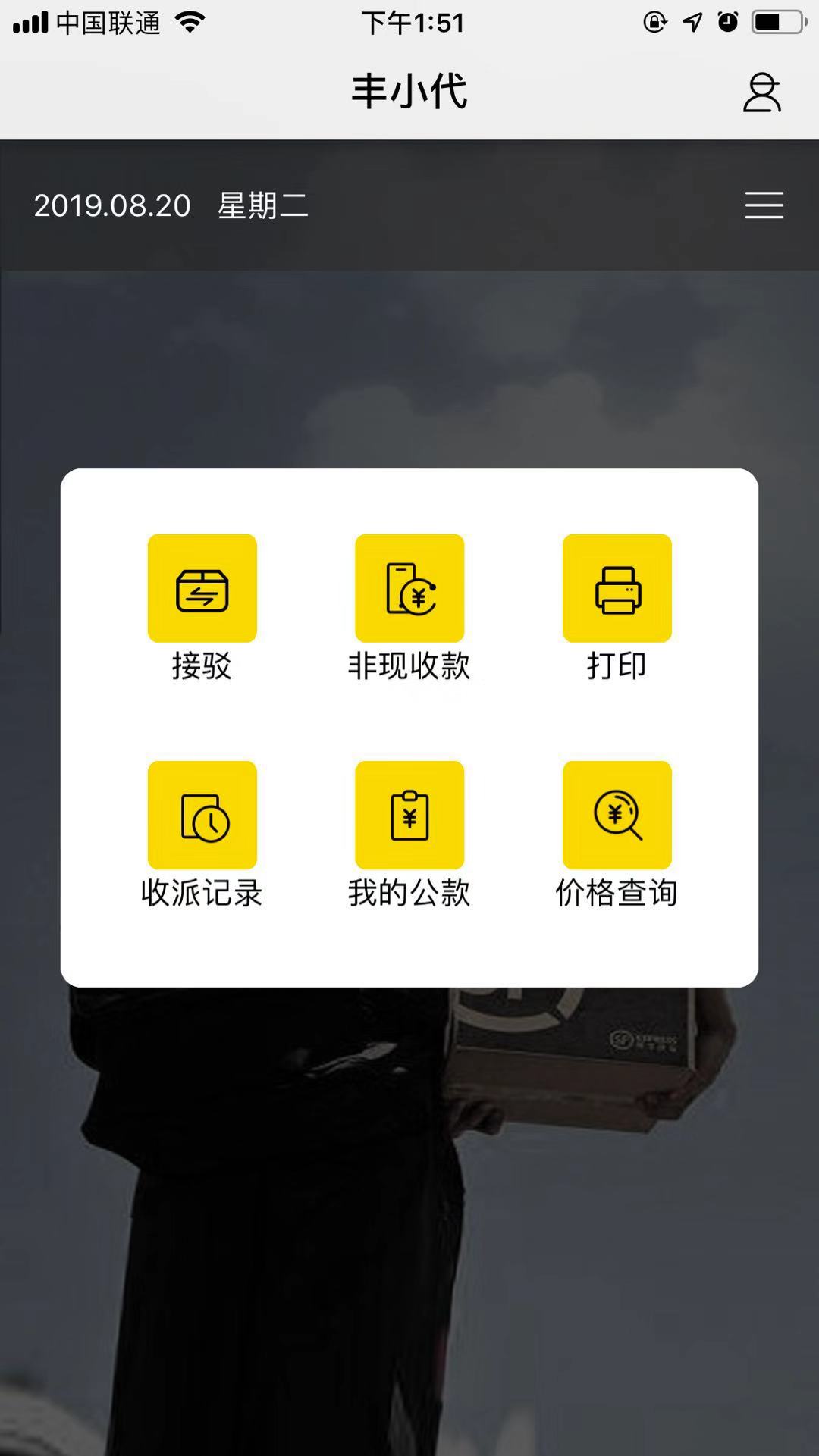This screenshot has height=1456, width=819.
Task: Launch 价格查询 price lookup
Action: [617, 816]
